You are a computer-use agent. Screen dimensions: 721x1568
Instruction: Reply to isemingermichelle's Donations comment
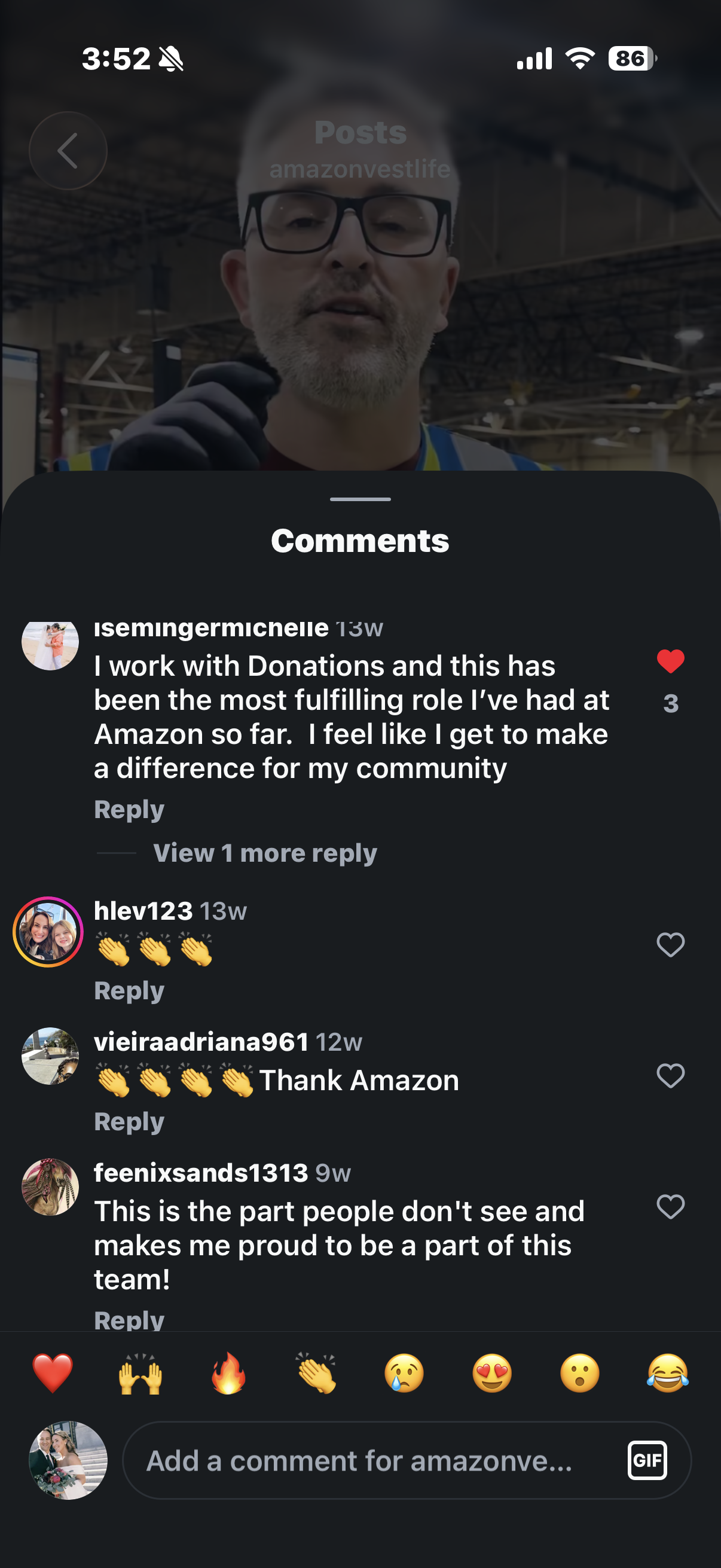[x=129, y=810]
